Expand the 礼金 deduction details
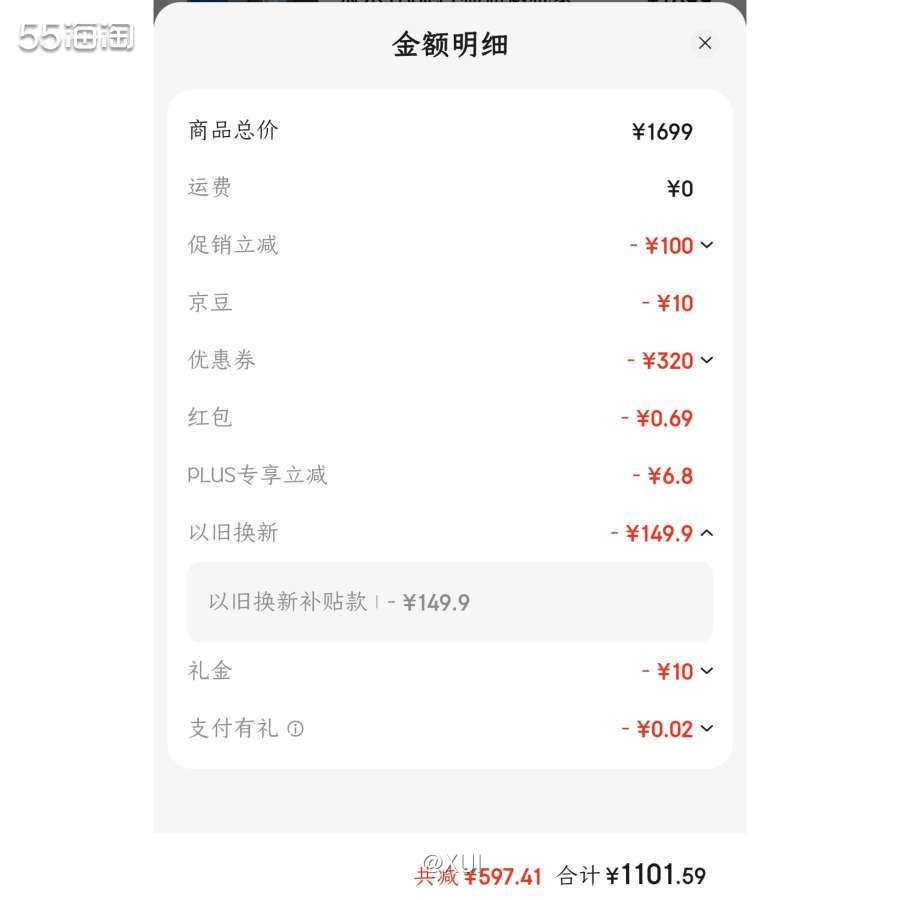900x900 pixels. pyautogui.click(x=707, y=671)
